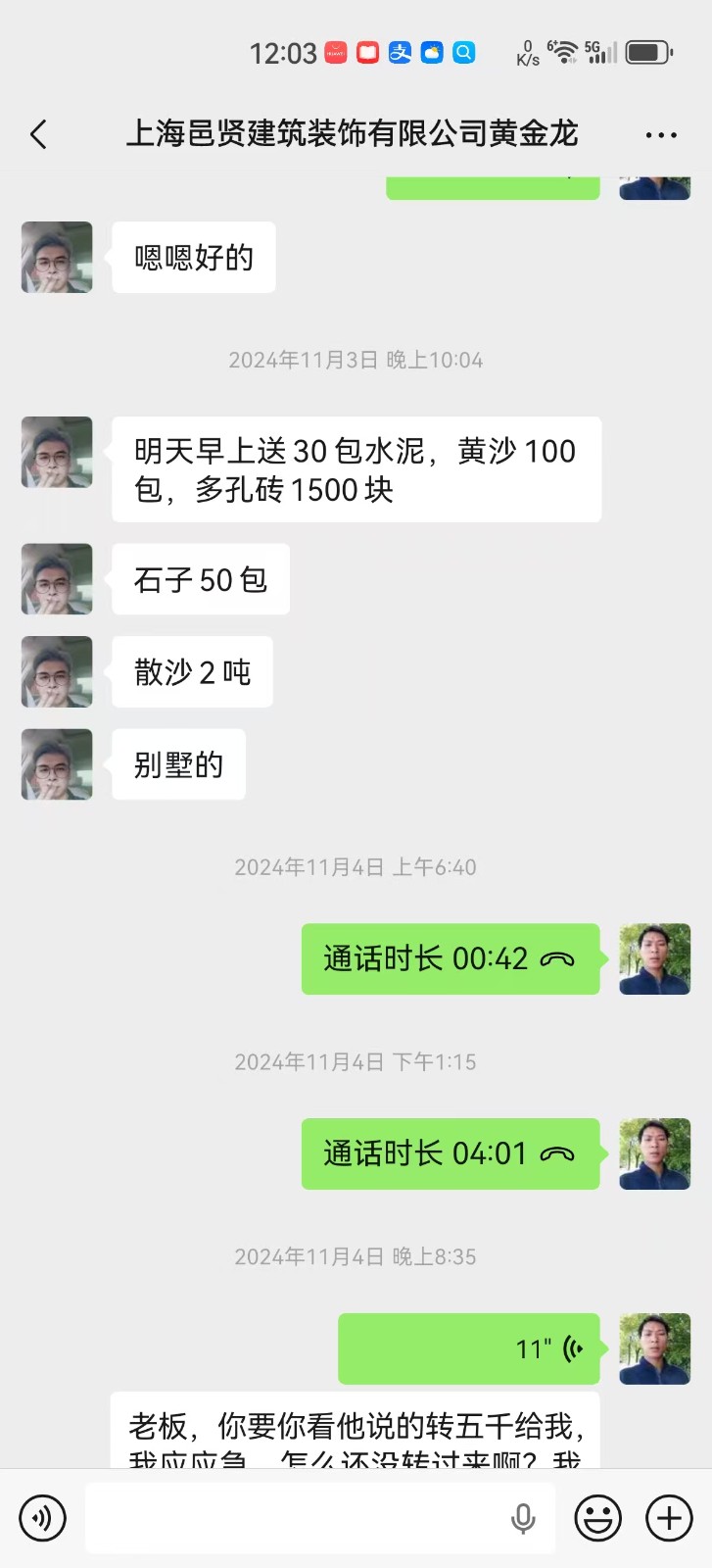This screenshot has width=712, height=1568.
Task: Open the chat info overflow menu
Action: 661,135
